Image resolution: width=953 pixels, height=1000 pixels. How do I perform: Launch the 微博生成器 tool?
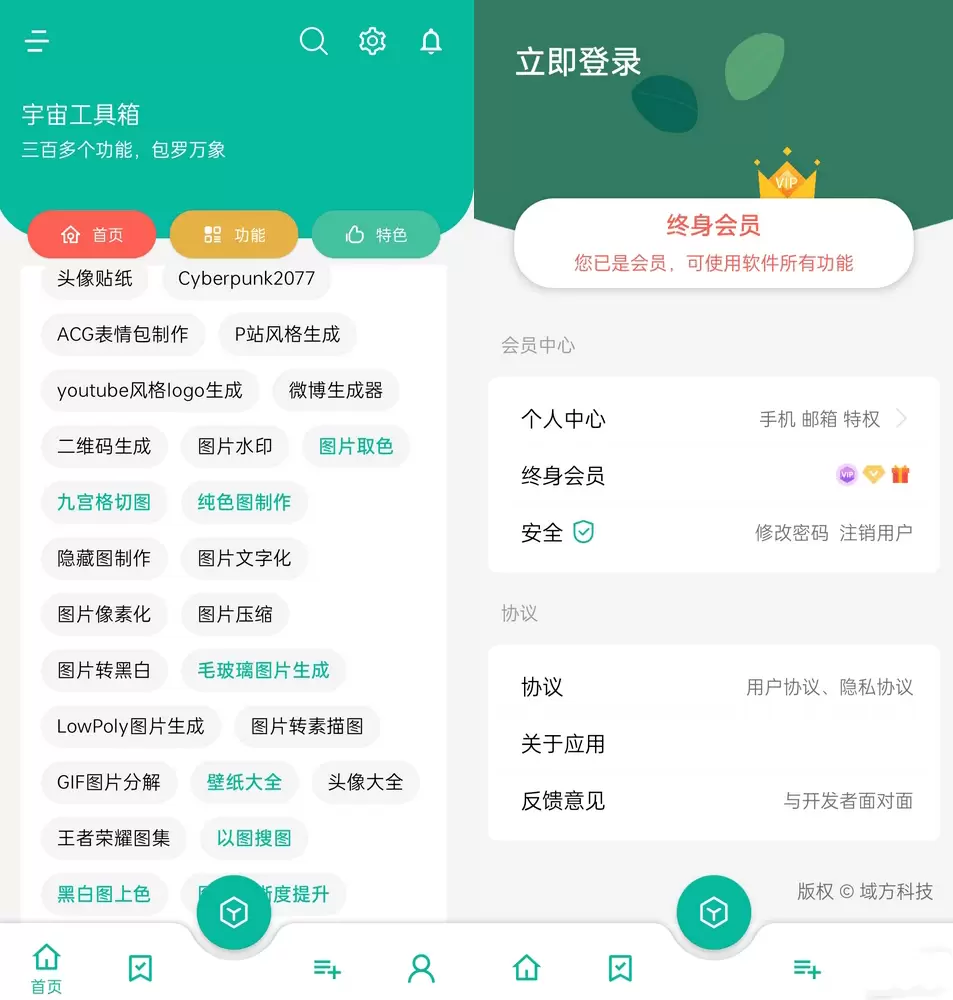[336, 390]
